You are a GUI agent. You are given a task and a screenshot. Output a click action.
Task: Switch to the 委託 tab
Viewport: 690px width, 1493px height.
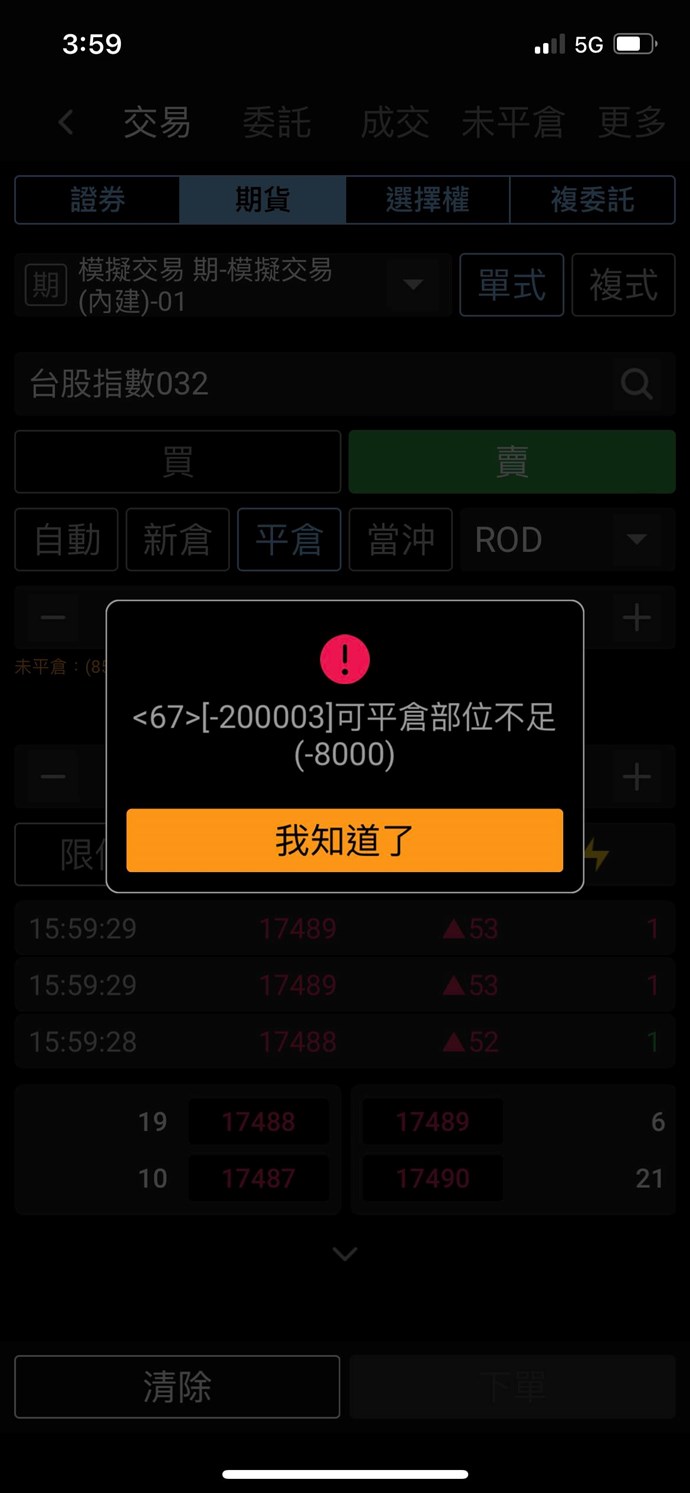pos(277,123)
